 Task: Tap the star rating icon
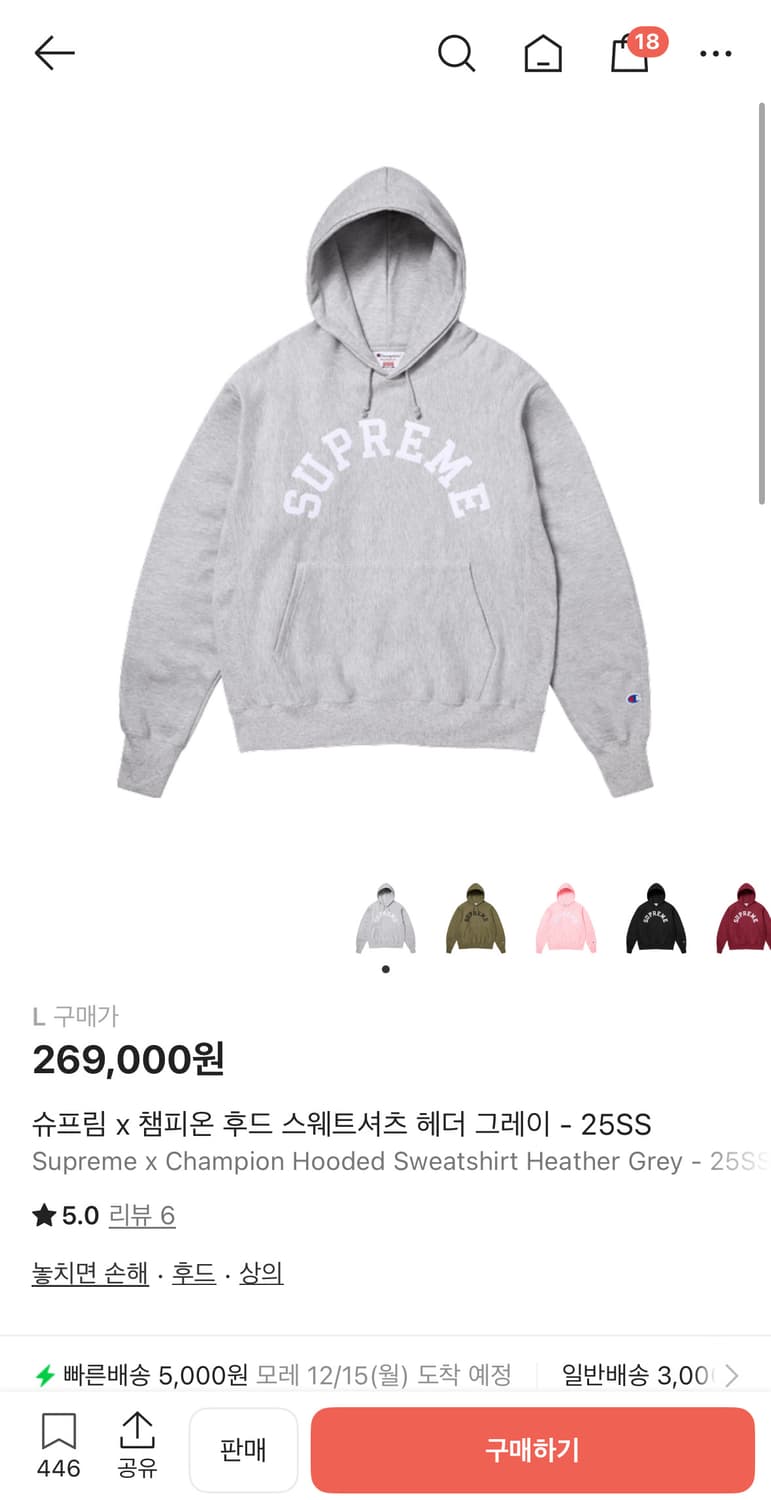(x=44, y=1215)
